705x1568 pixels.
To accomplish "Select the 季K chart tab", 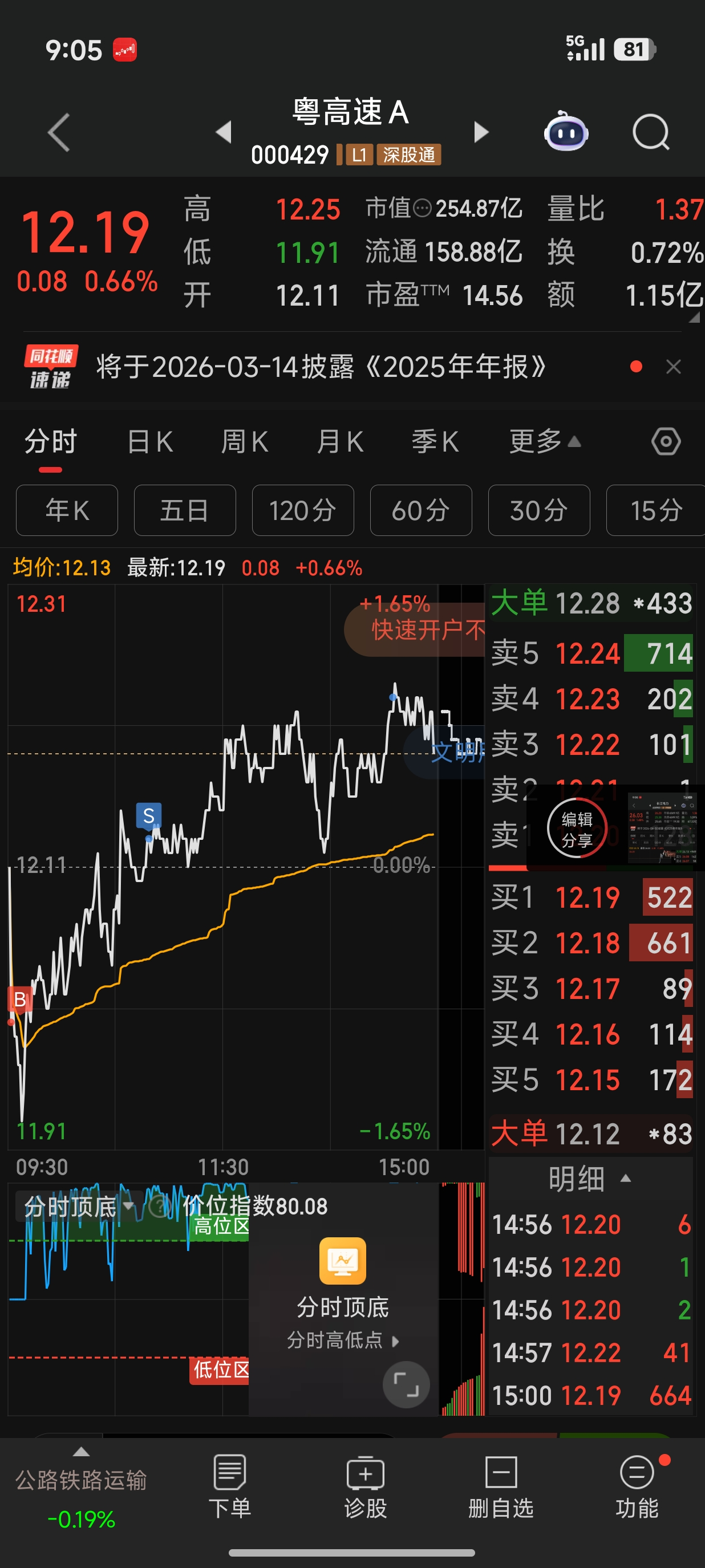I will [x=435, y=442].
